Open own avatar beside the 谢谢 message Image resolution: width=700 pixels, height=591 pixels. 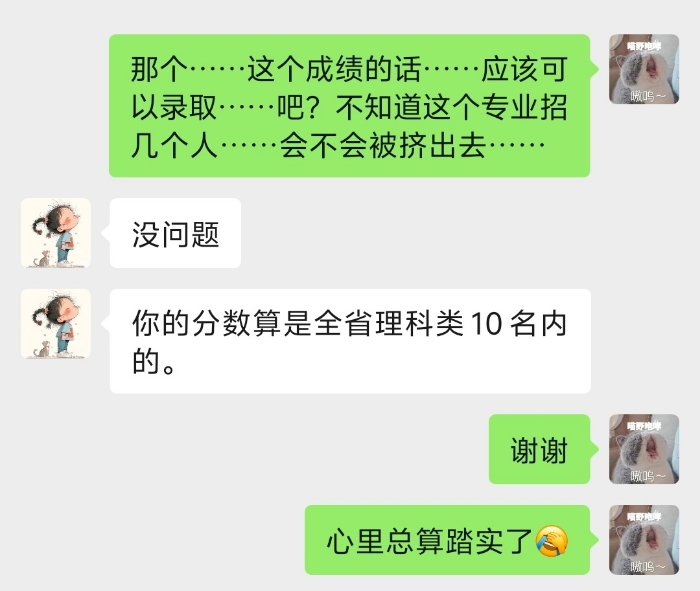pyautogui.click(x=643, y=449)
